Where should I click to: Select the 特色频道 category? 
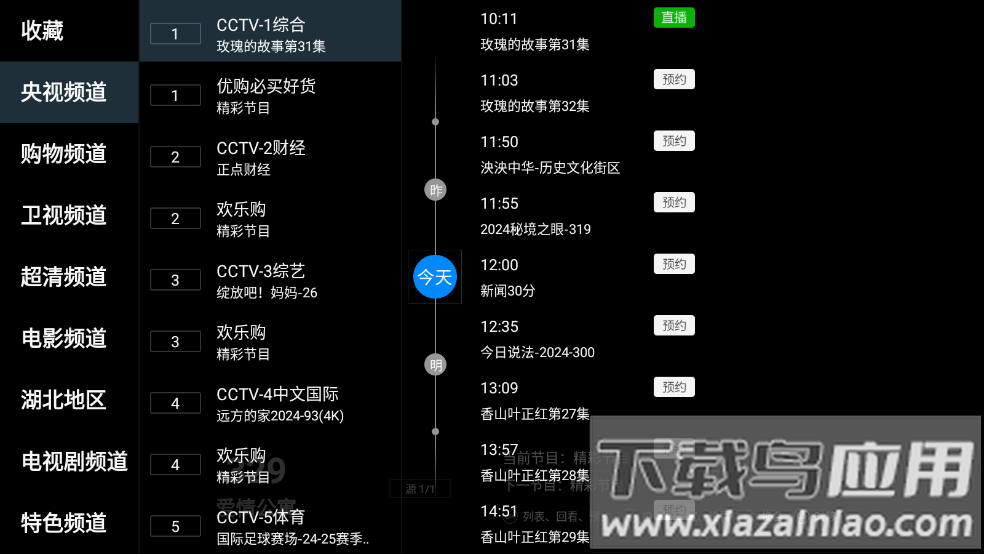click(x=63, y=523)
